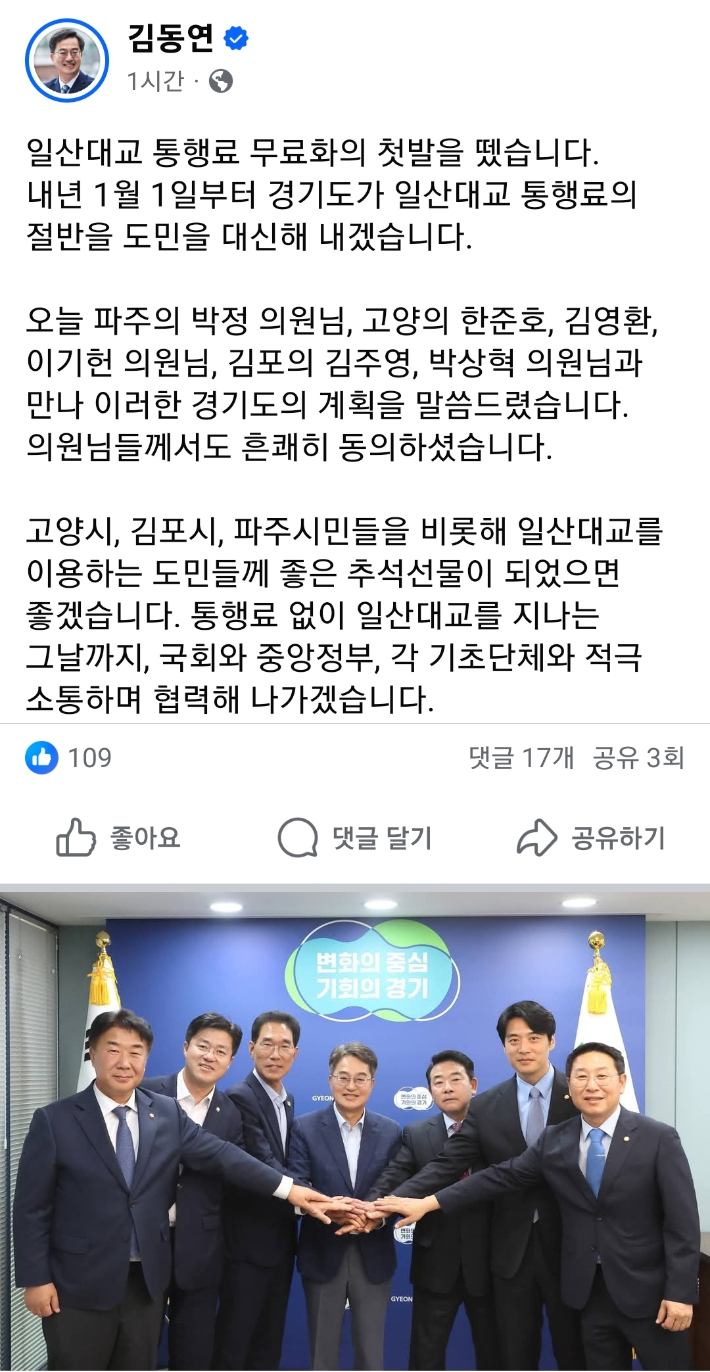Open the group photo attached to the post
Image resolution: width=710 pixels, height=1372 pixels.
click(355, 1130)
